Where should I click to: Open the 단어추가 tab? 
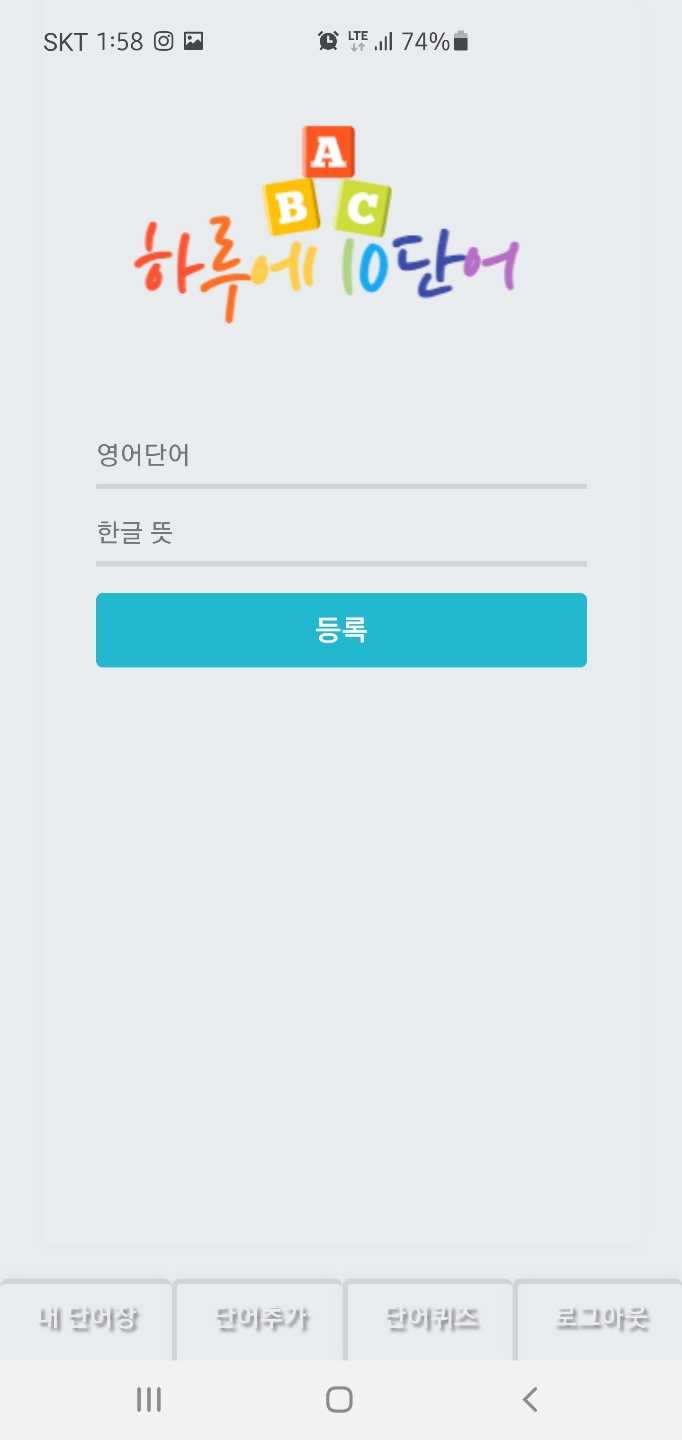pos(260,1319)
